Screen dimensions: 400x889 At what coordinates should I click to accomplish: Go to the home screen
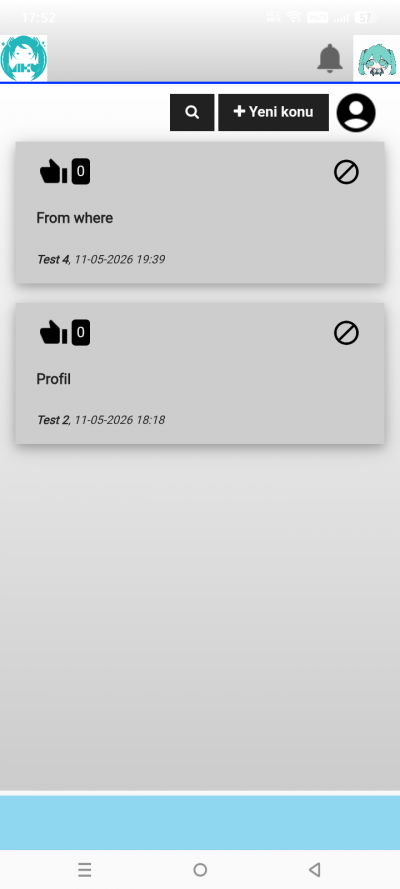click(200, 869)
